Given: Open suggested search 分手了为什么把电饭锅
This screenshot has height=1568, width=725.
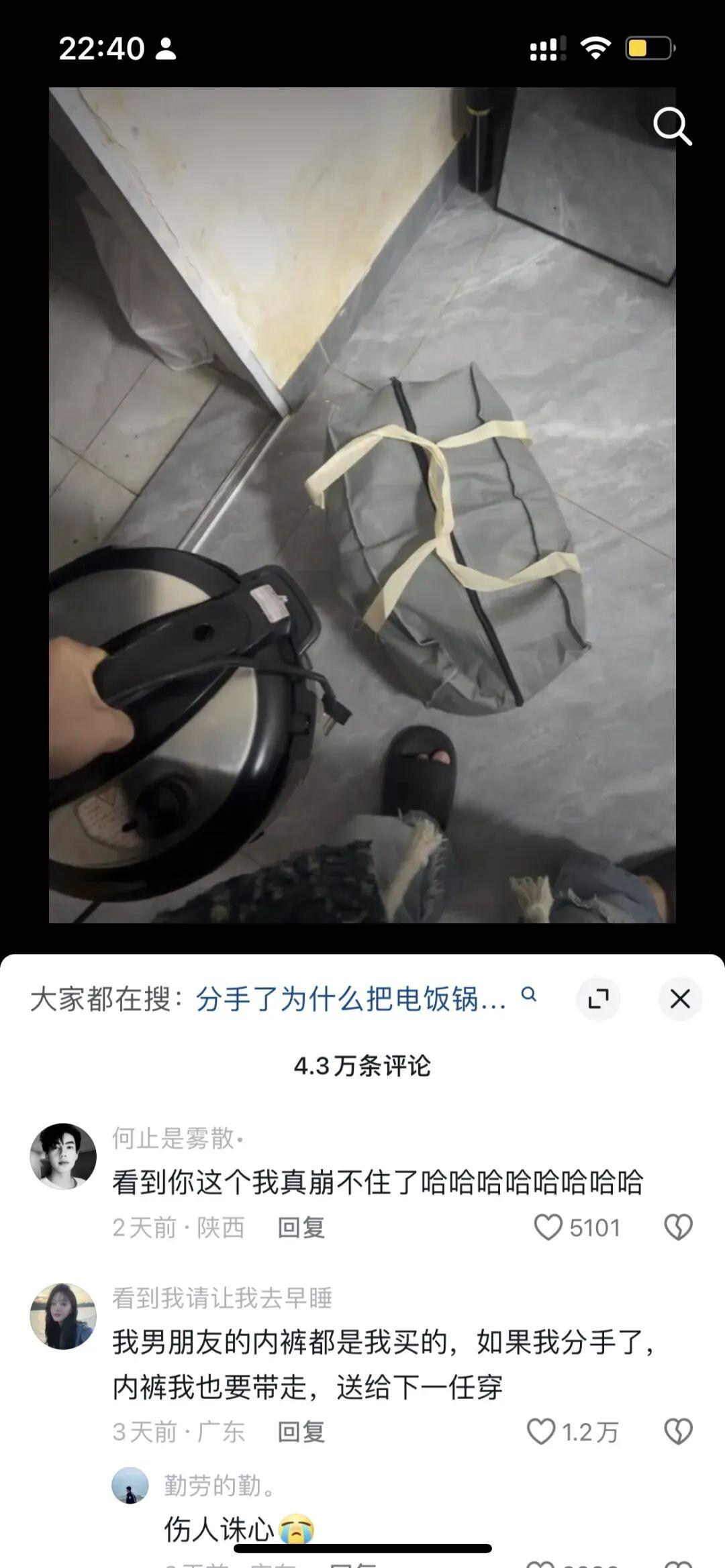Looking at the screenshot, I should [x=350, y=1000].
